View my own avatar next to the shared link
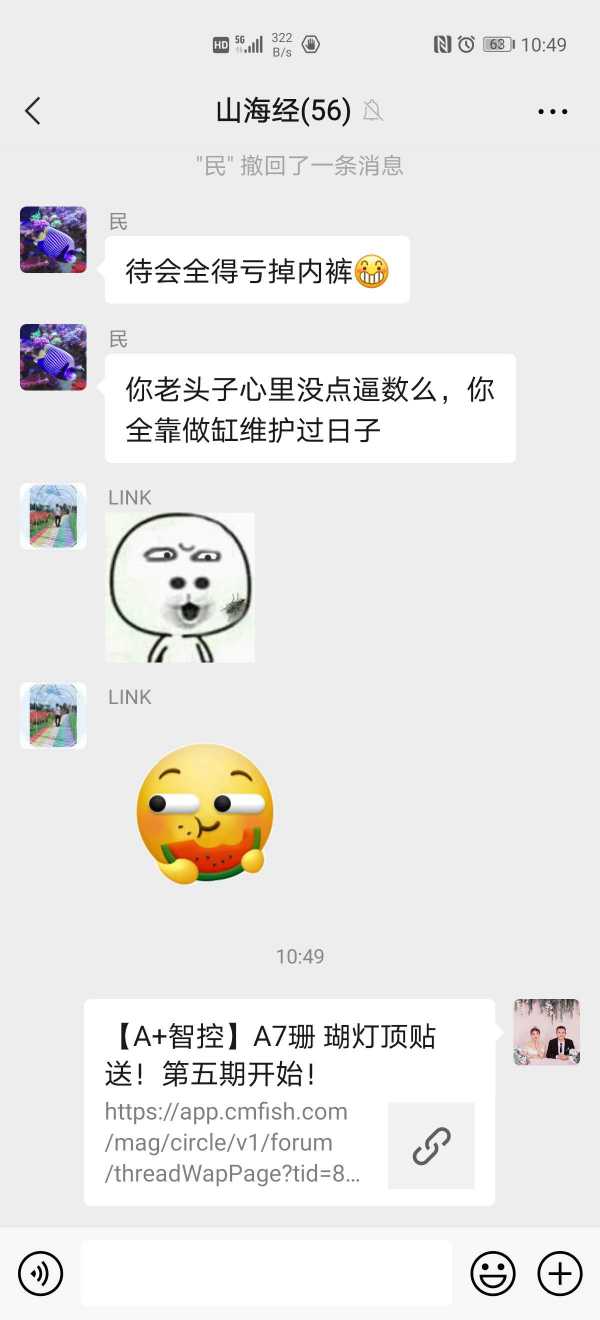Screen dimensions: 600x1320 tap(547, 1032)
